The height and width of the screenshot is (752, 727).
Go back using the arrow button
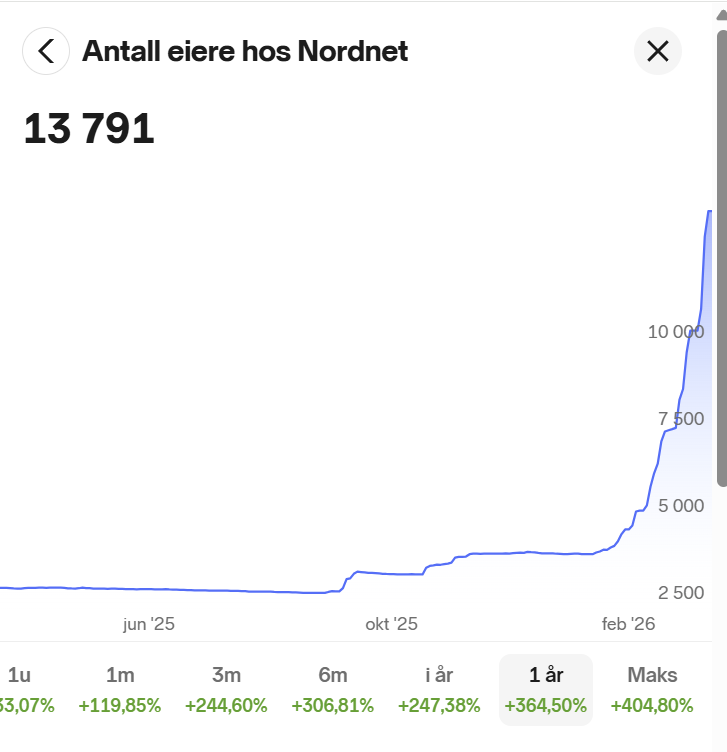[46, 51]
